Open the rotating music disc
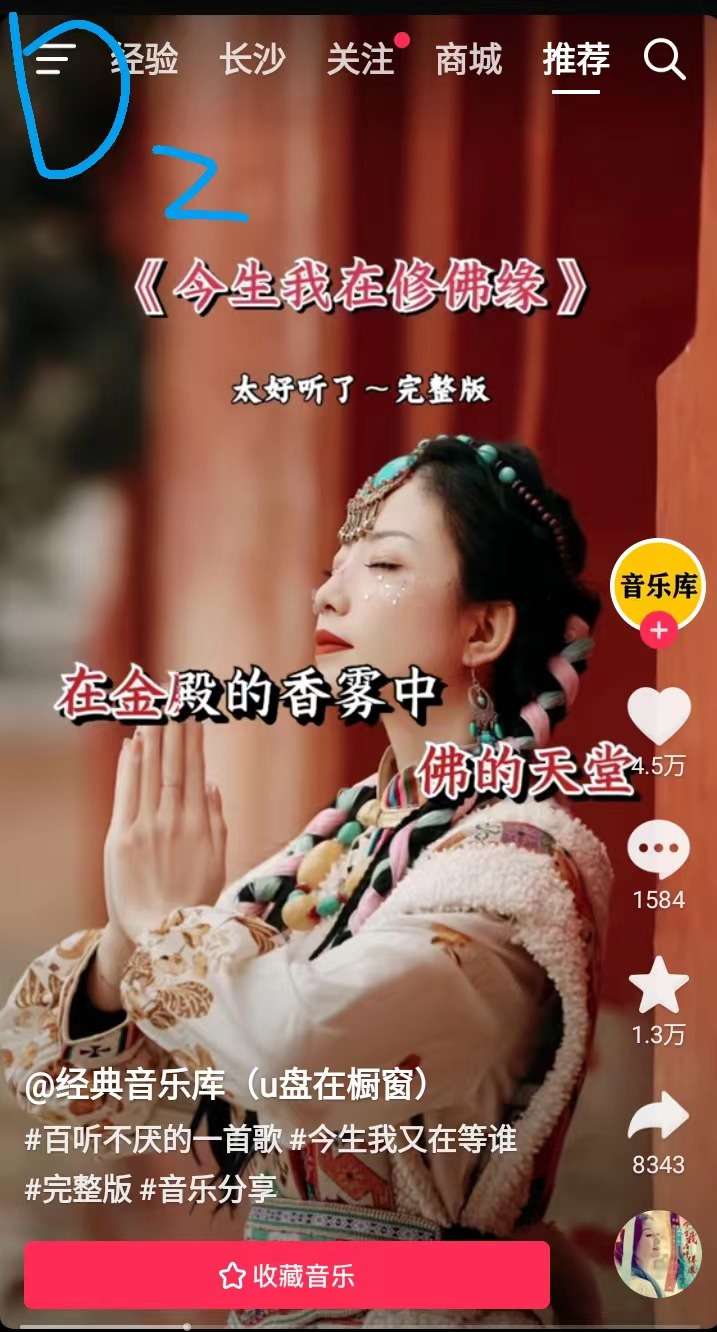This screenshot has width=717, height=1332. click(x=657, y=1254)
